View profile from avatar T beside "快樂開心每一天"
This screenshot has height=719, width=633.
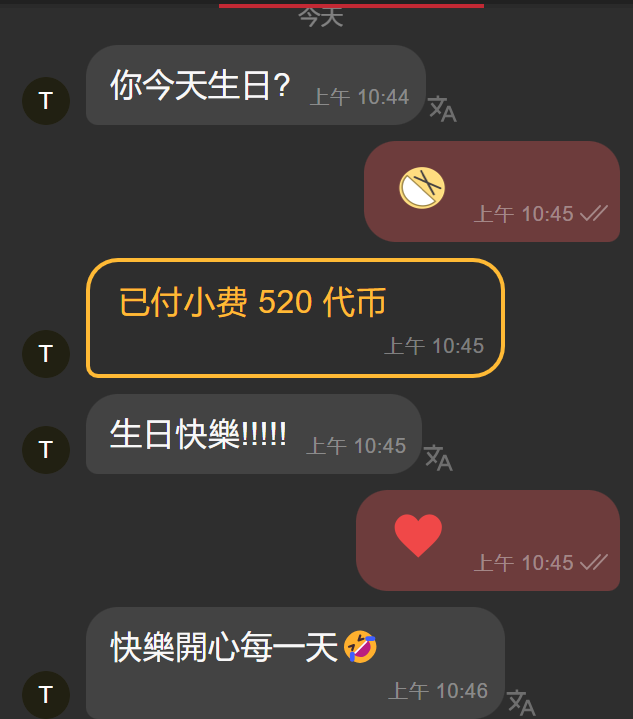(45, 694)
